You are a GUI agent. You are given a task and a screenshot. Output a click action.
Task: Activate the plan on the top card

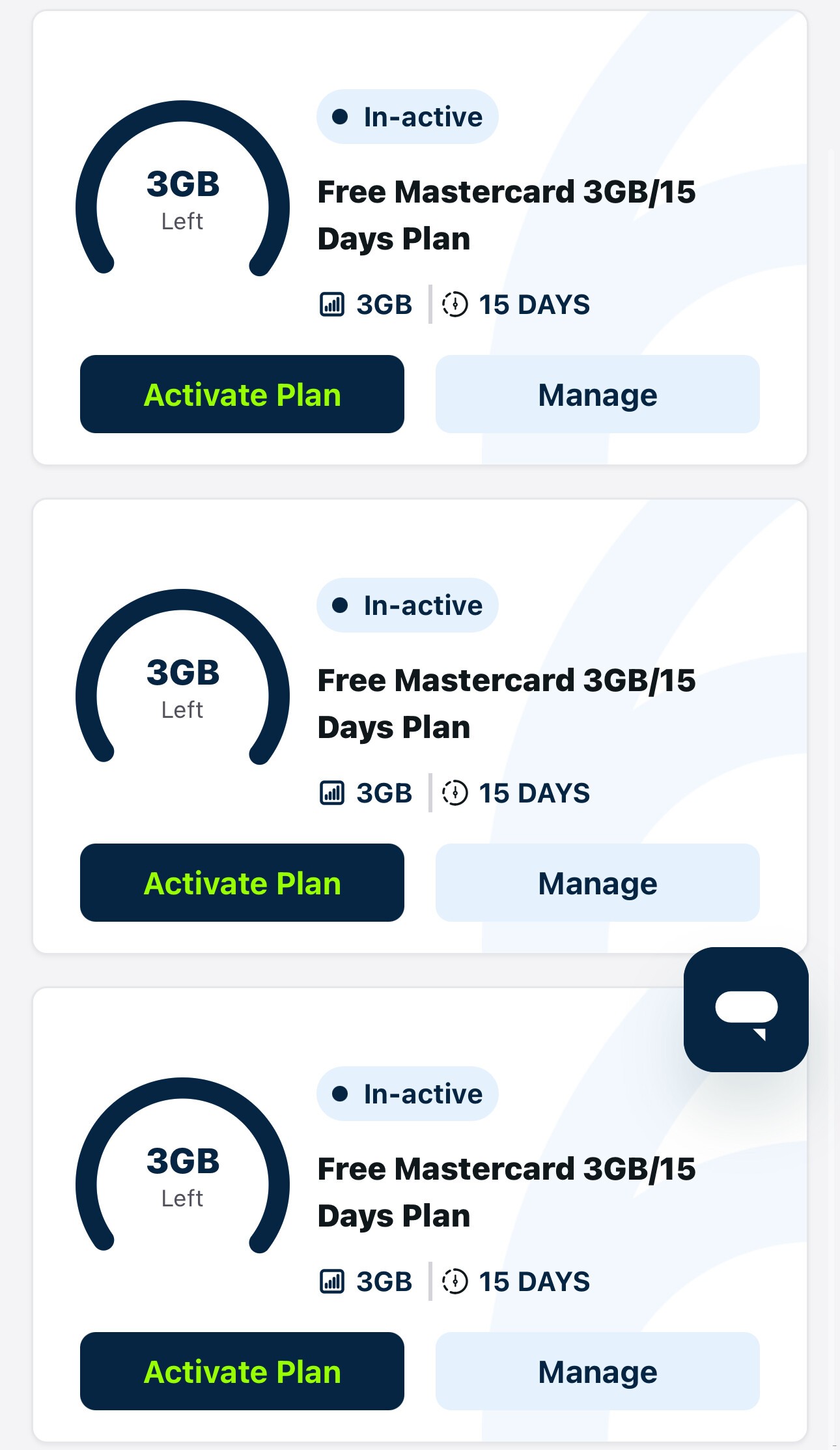tap(242, 394)
